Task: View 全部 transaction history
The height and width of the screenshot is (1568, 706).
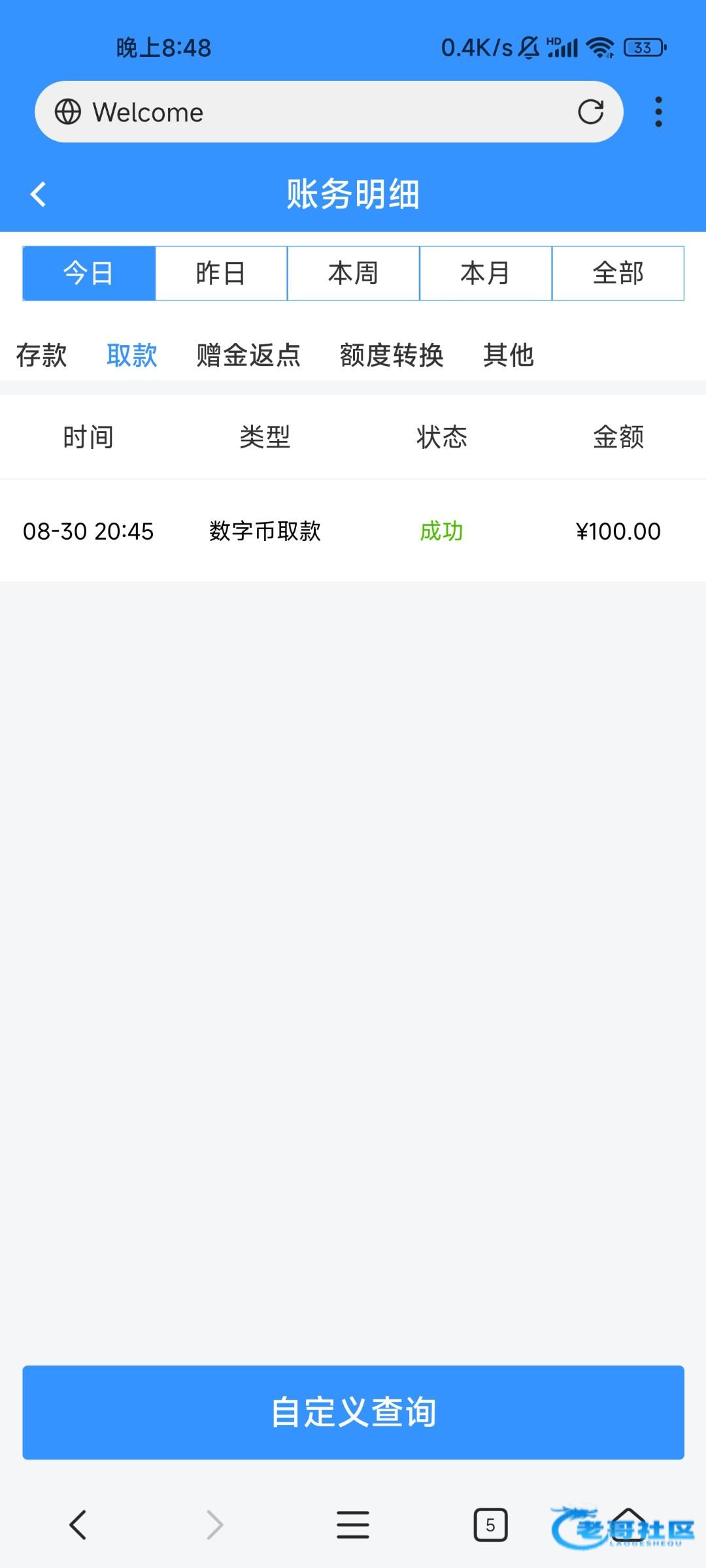Action: [x=618, y=273]
